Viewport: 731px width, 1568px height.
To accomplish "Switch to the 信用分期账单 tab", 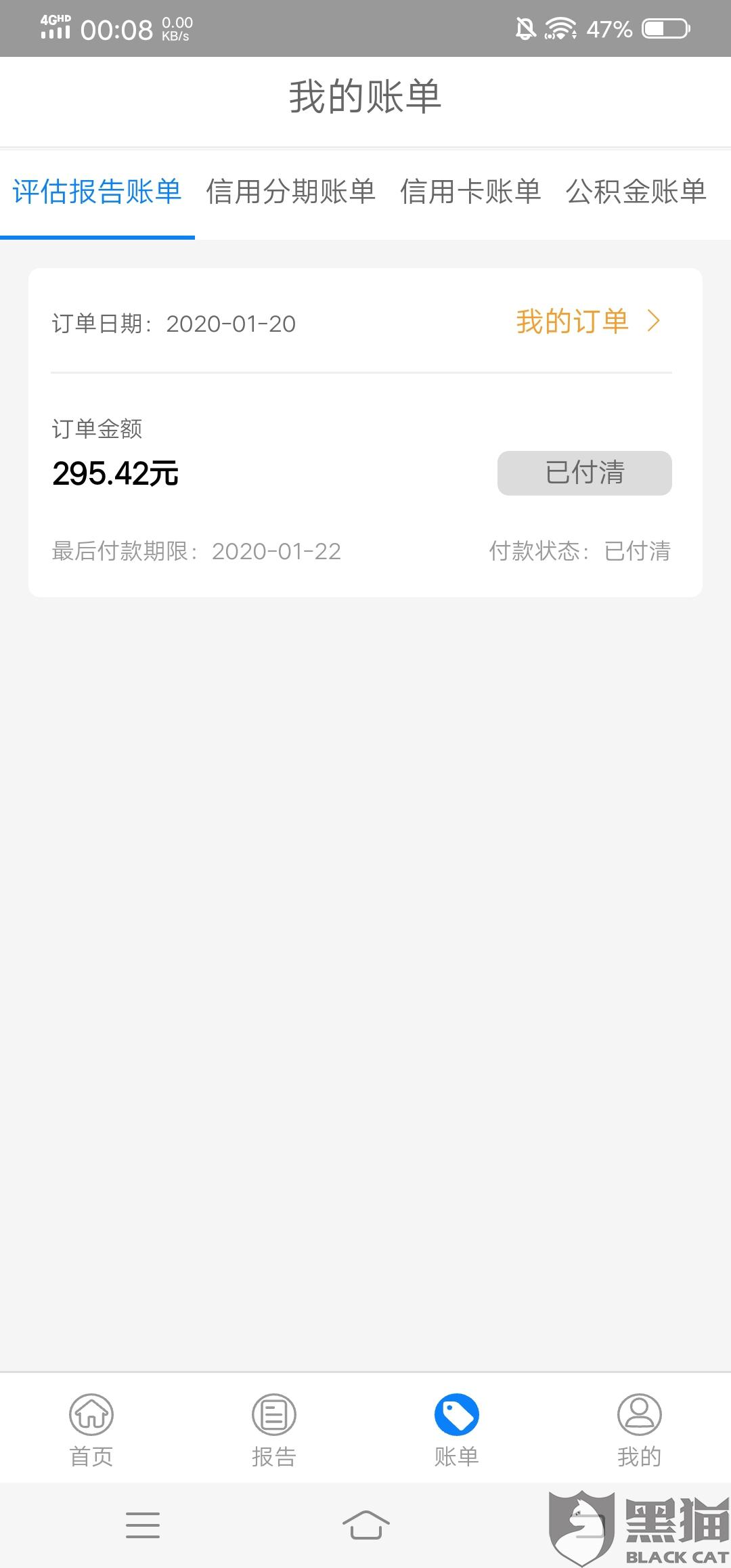I will click(291, 192).
